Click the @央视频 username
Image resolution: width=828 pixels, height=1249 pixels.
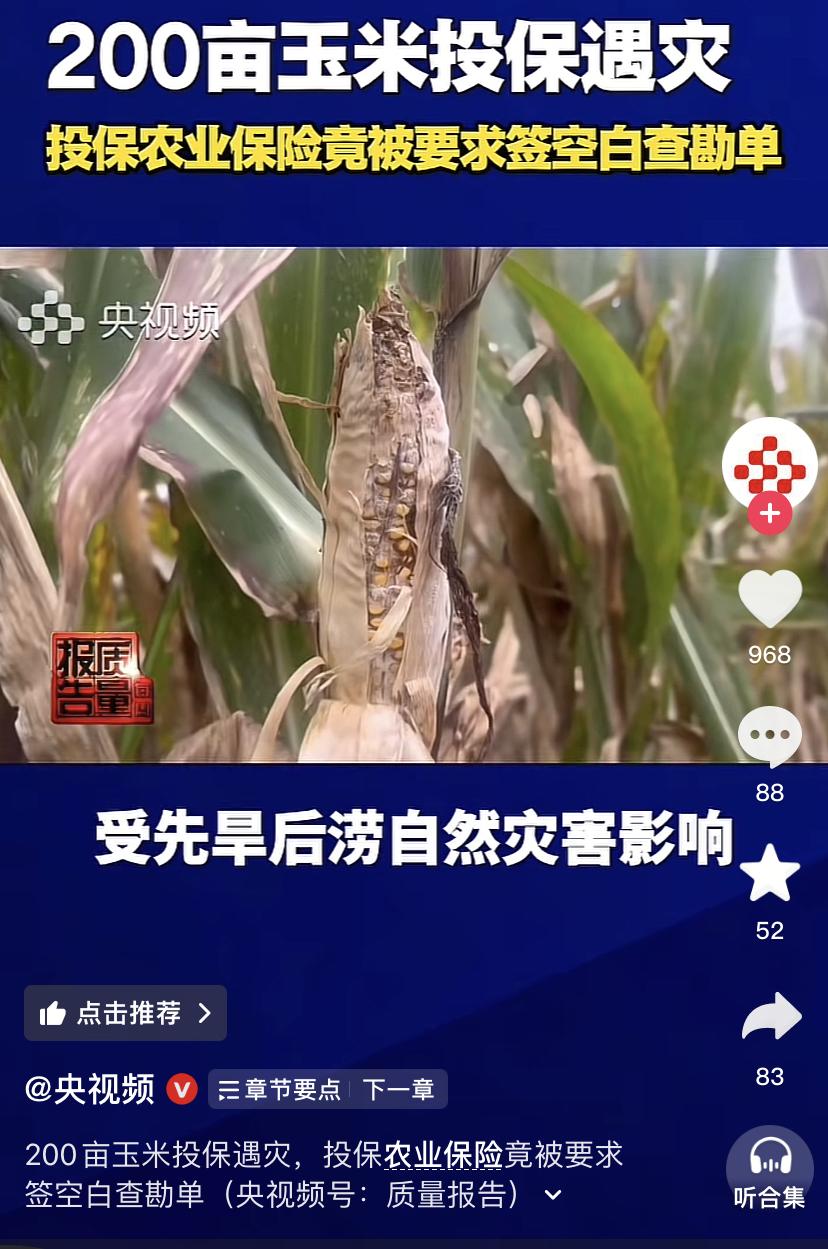tap(90, 1091)
